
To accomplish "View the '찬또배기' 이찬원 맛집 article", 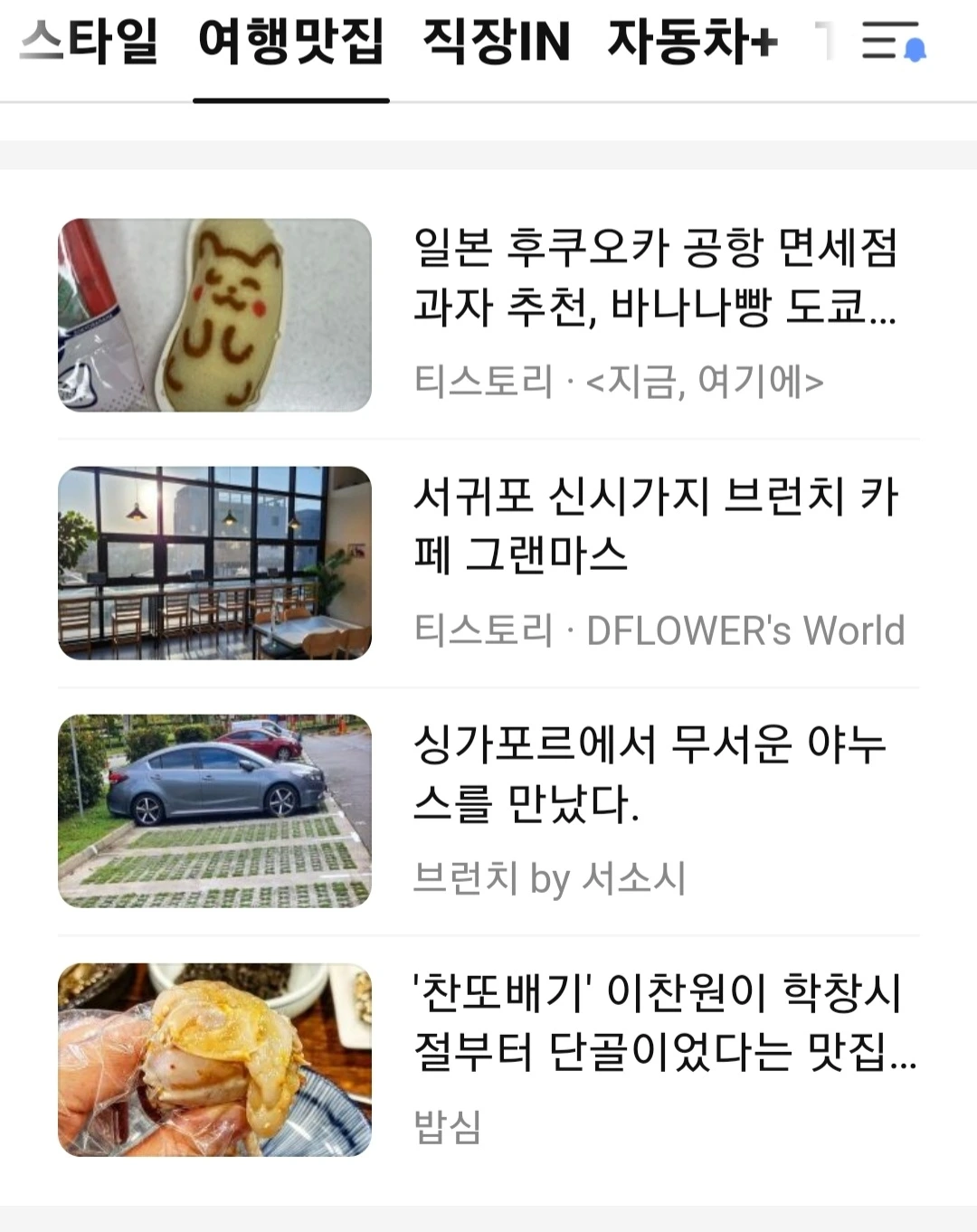I will (664, 1021).
